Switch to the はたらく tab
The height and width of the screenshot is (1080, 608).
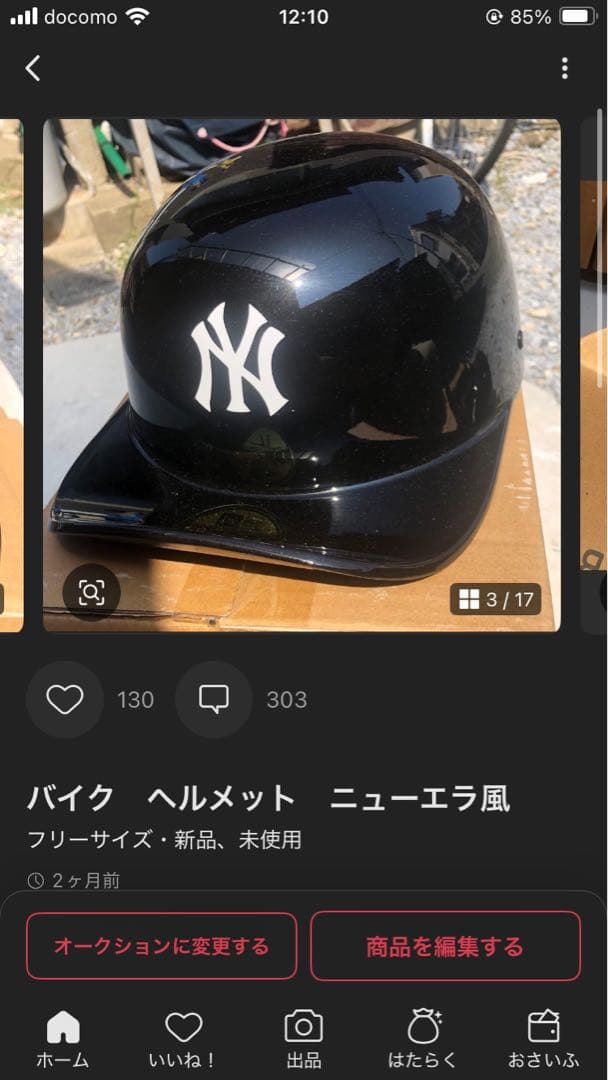tap(424, 1038)
